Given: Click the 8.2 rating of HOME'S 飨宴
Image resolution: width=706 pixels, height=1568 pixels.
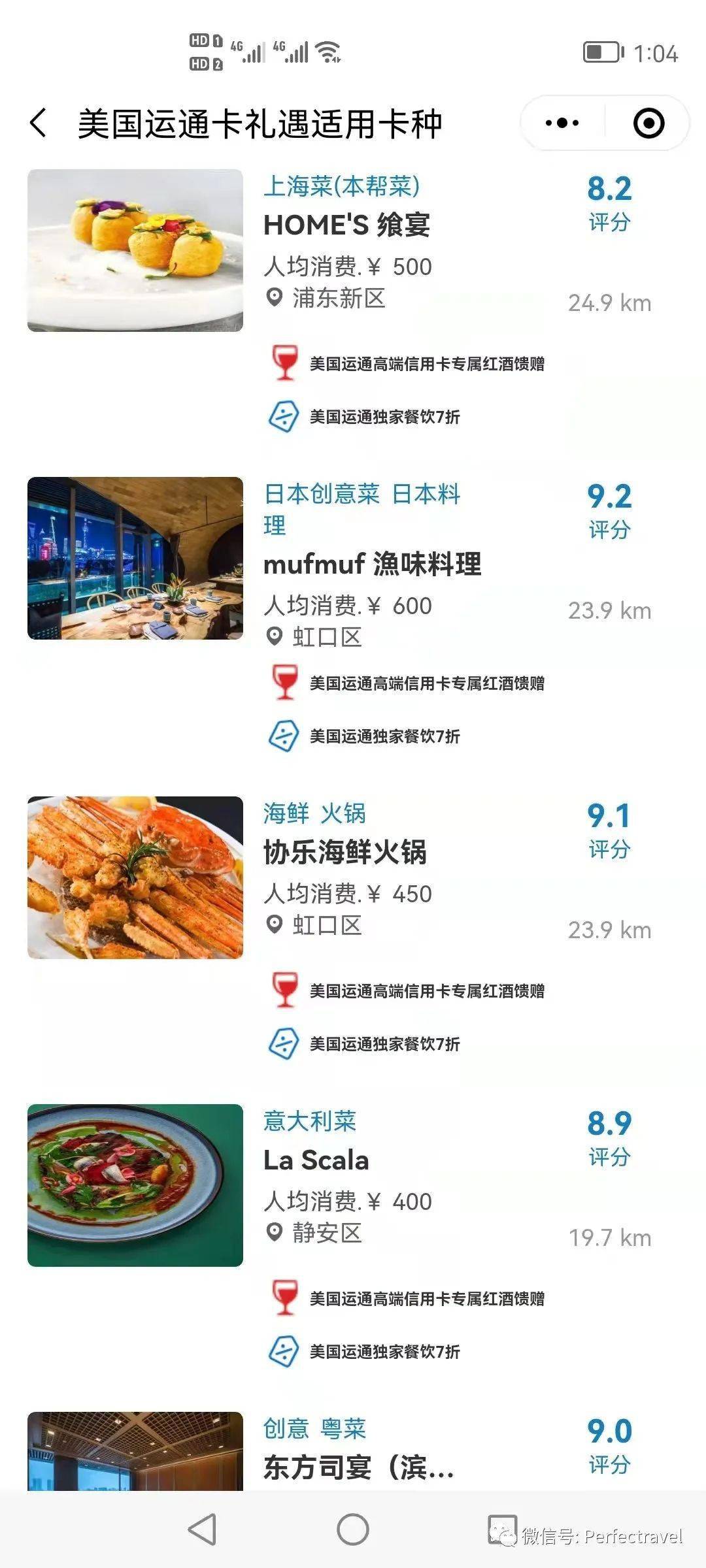Looking at the screenshot, I should (609, 189).
